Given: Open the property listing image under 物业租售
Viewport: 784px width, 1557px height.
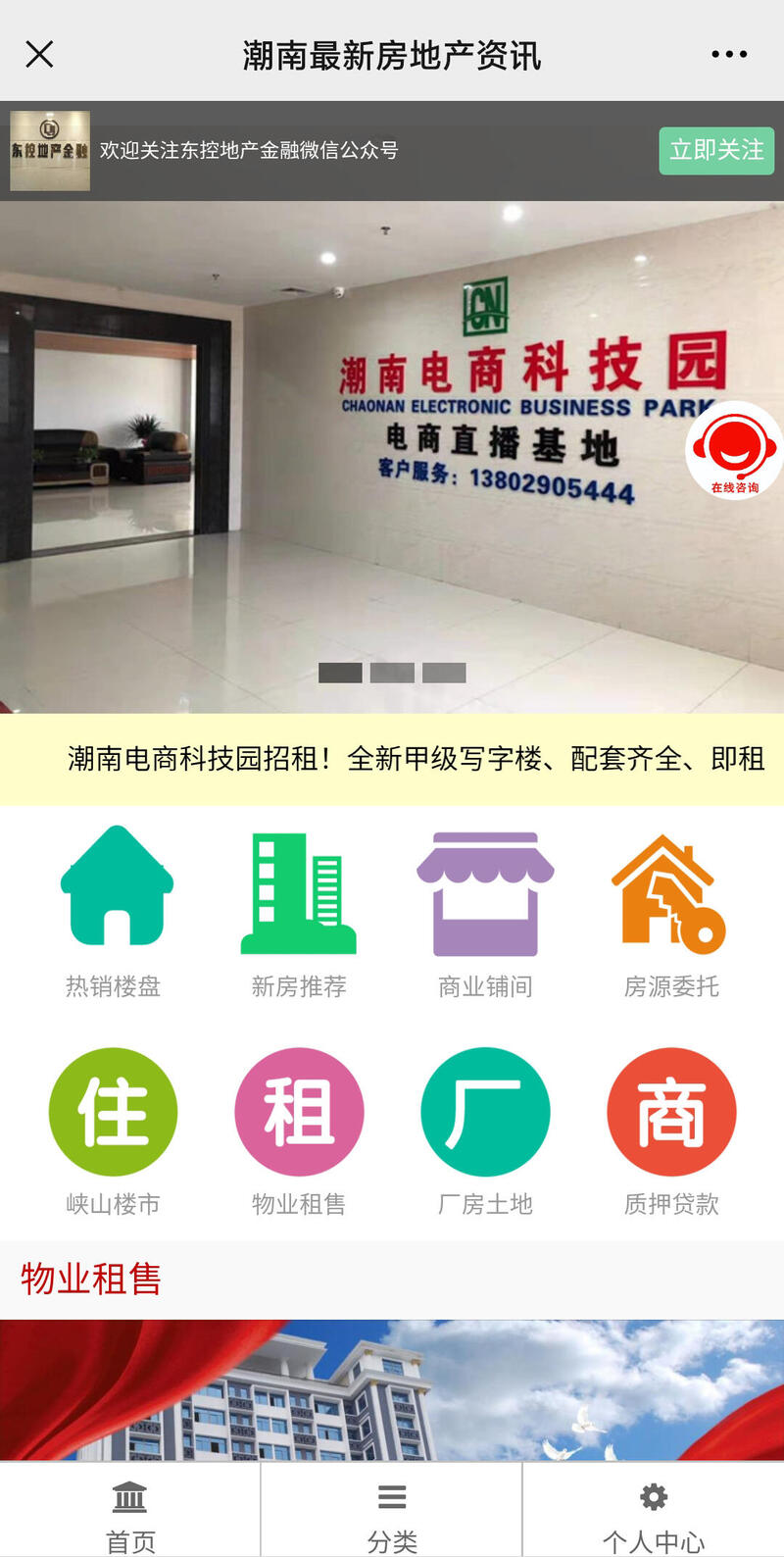Looking at the screenshot, I should tap(392, 1390).
